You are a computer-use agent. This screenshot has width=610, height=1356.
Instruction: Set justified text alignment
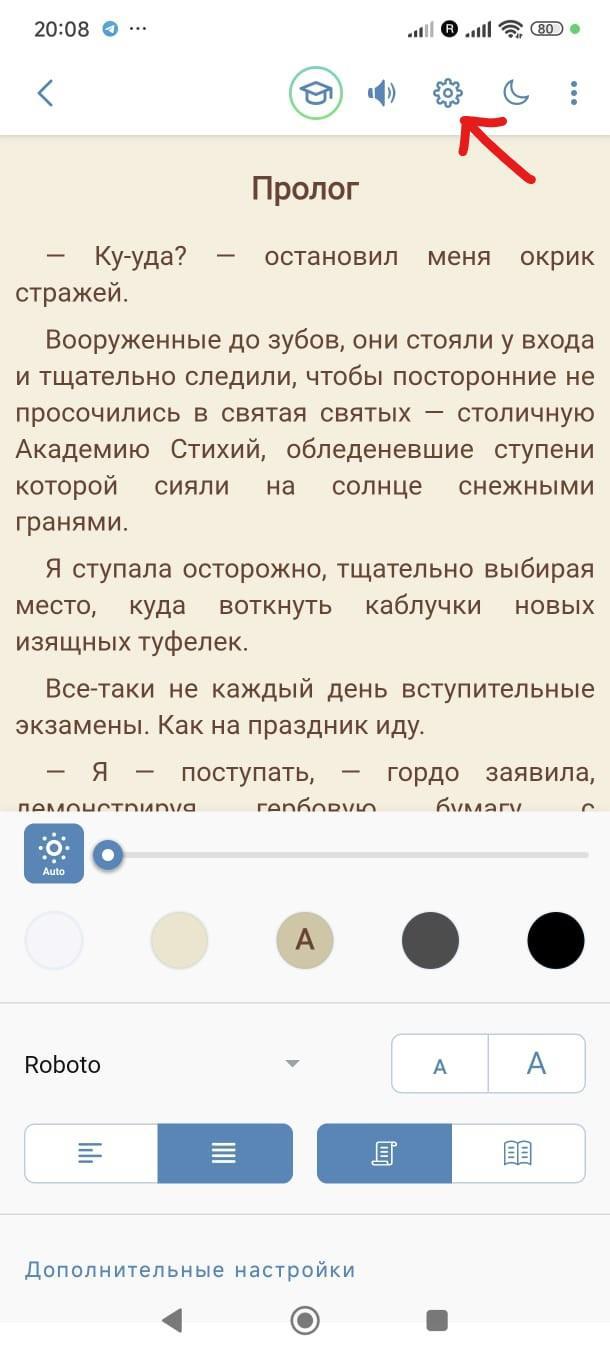click(x=224, y=1153)
